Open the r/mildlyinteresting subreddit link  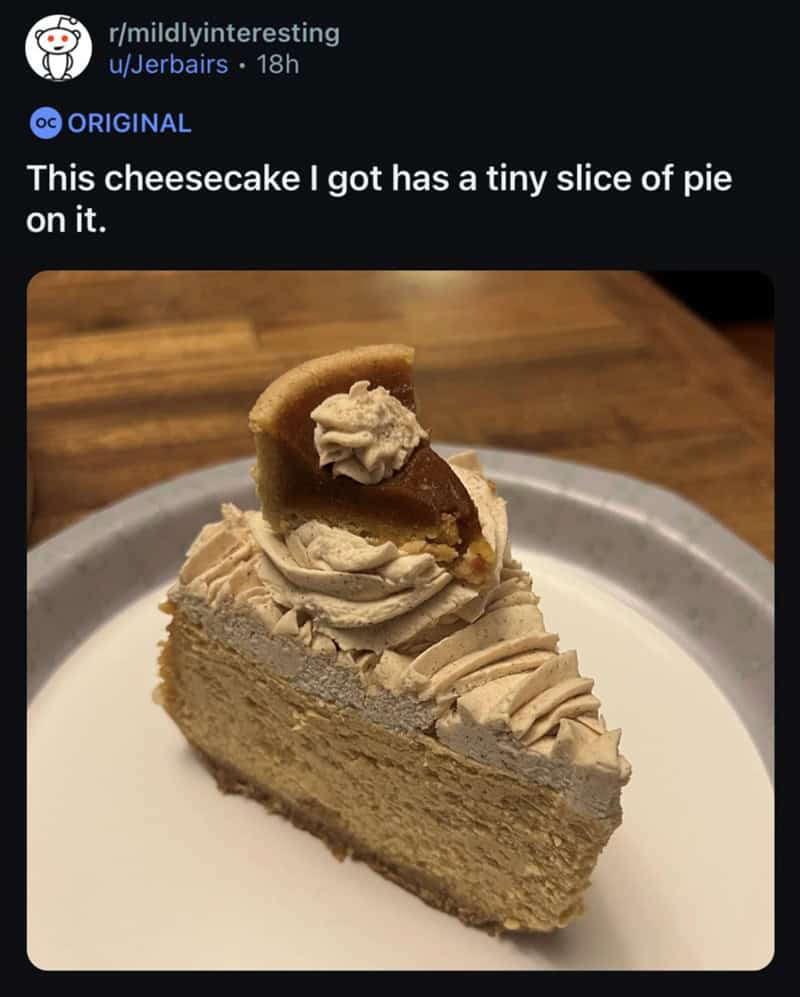coord(224,33)
